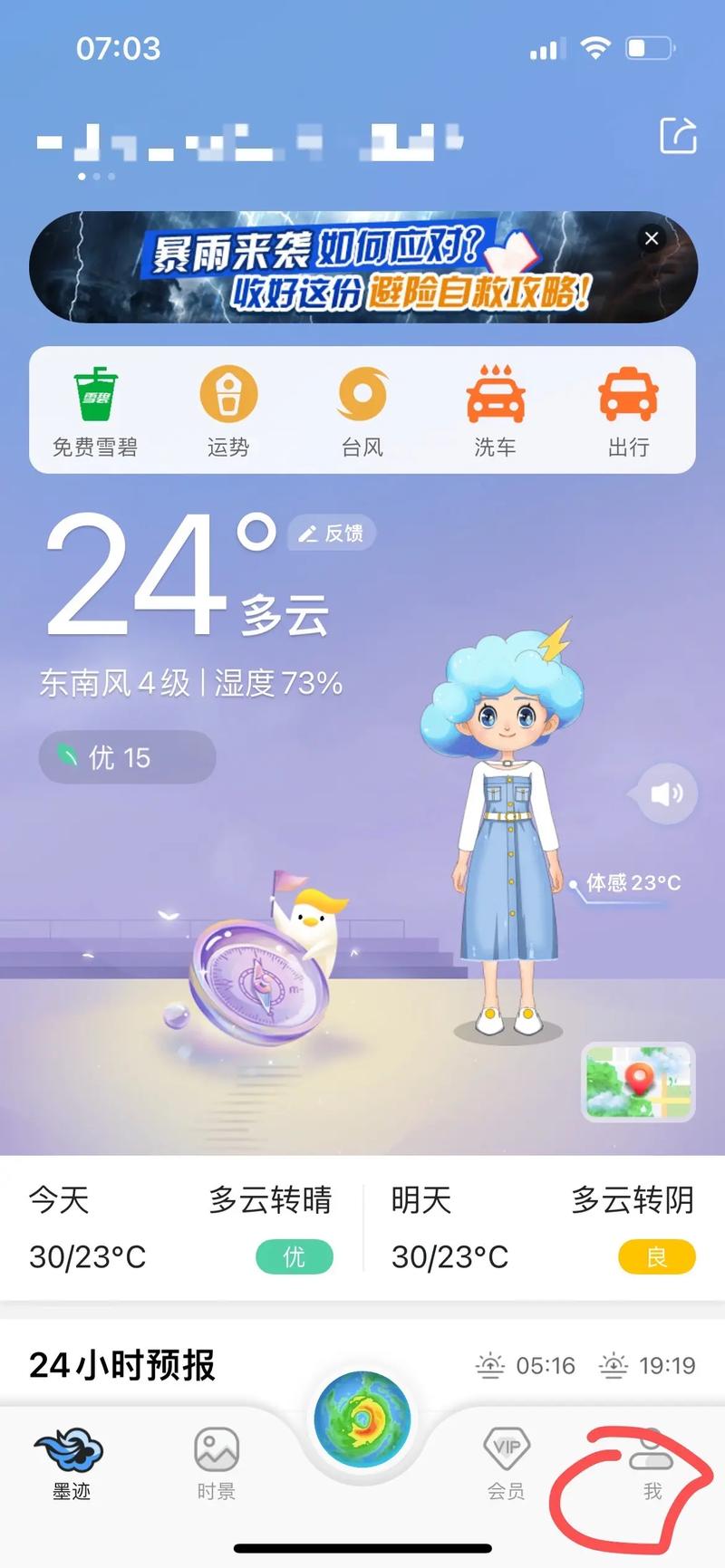
Task: Expand the 24小时预报 hourly forecast section
Action: click(121, 1366)
